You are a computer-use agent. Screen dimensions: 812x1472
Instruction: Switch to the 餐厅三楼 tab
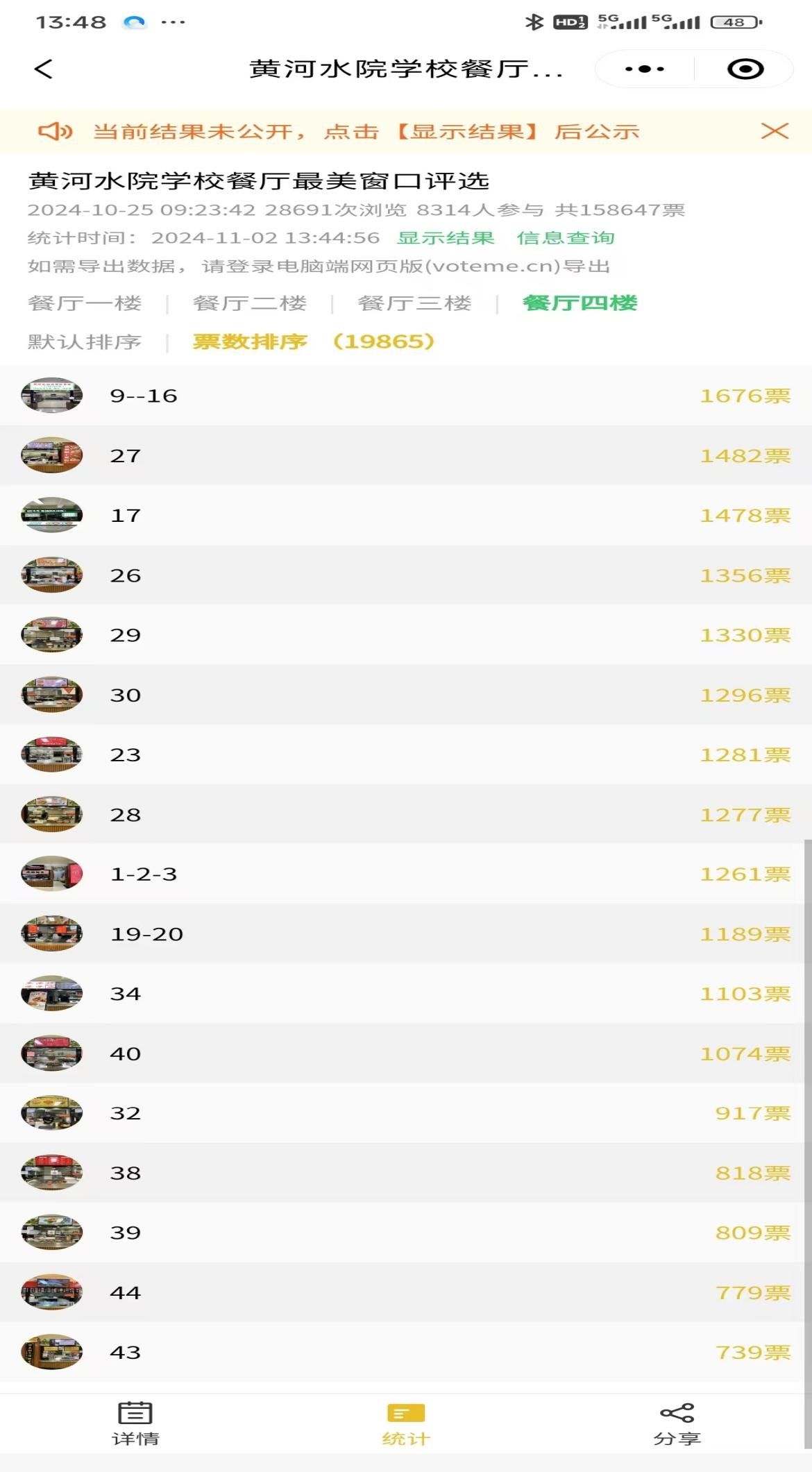click(x=414, y=303)
